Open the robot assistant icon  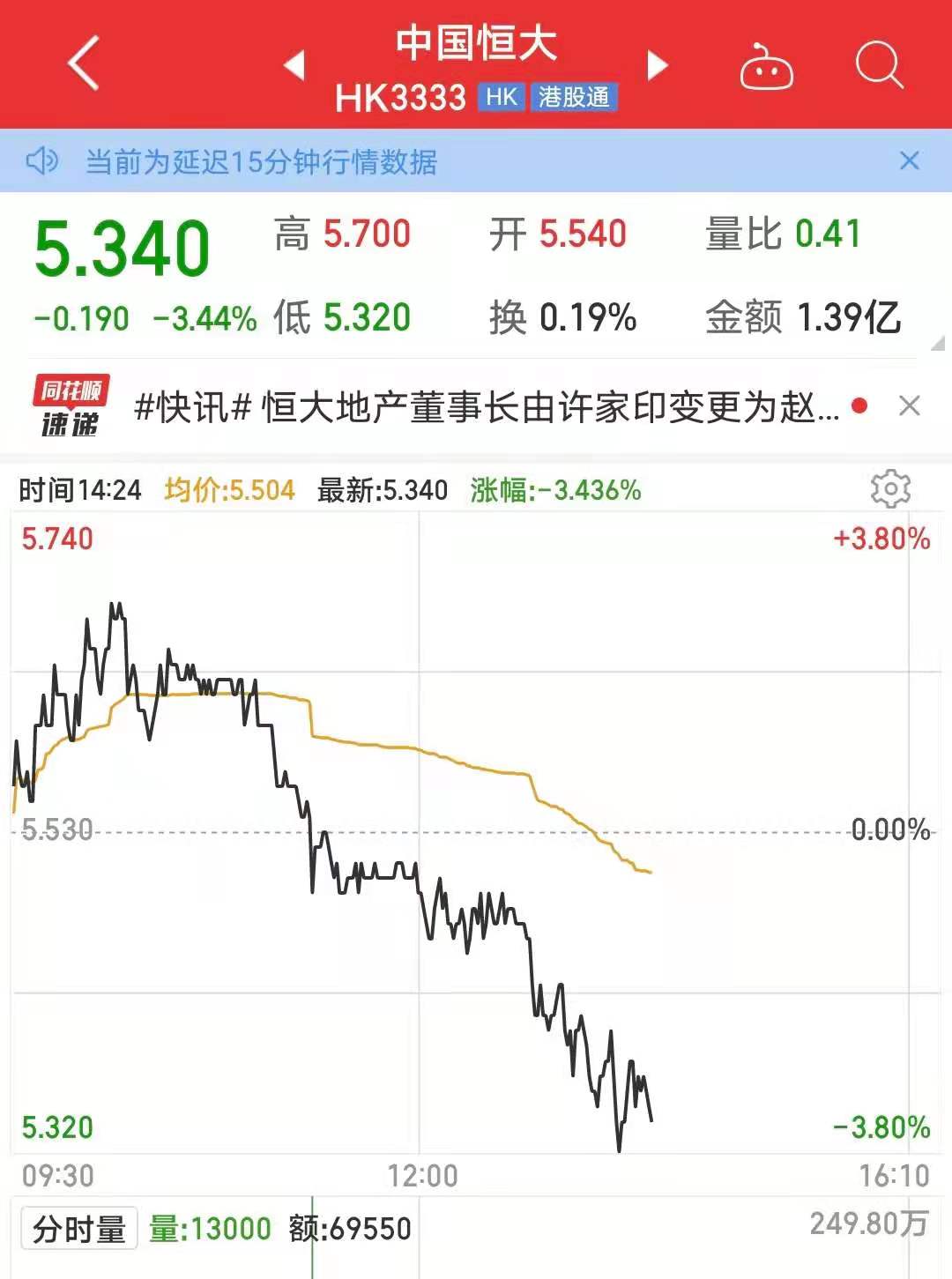765,67
